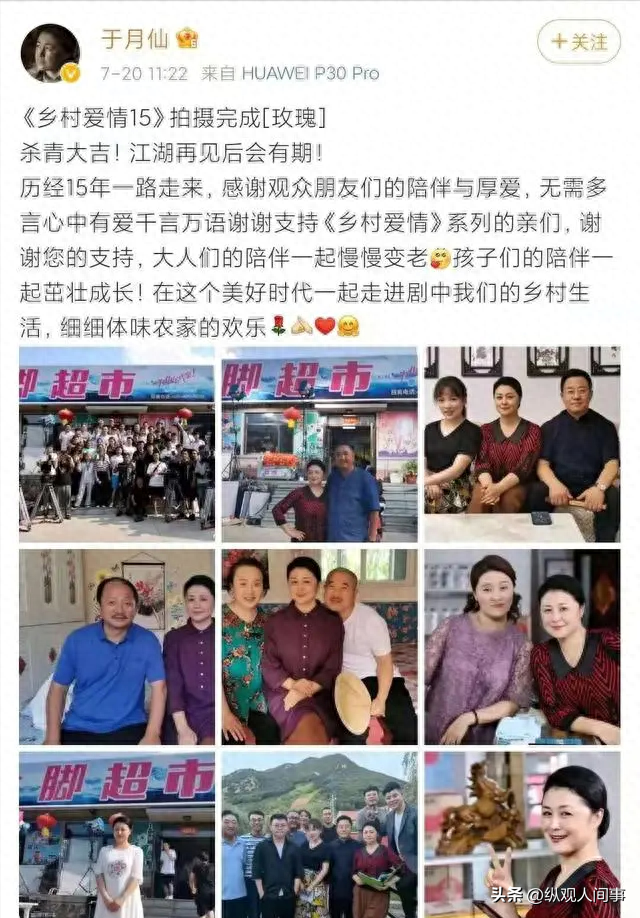View group photo with mountain backdrop

320,835
